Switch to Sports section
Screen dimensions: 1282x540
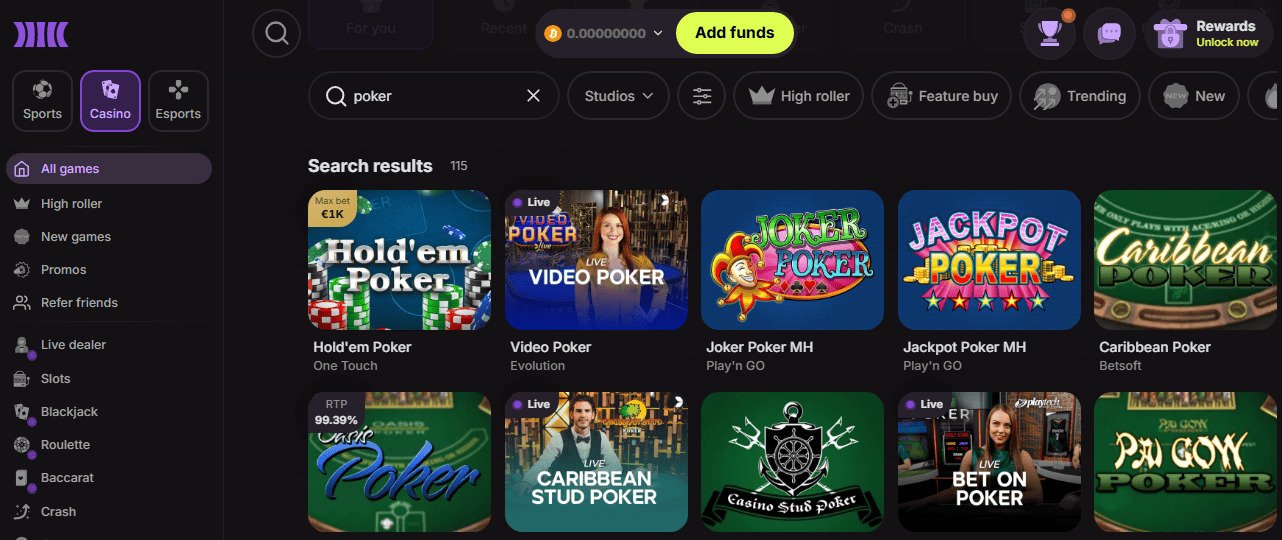tap(42, 101)
